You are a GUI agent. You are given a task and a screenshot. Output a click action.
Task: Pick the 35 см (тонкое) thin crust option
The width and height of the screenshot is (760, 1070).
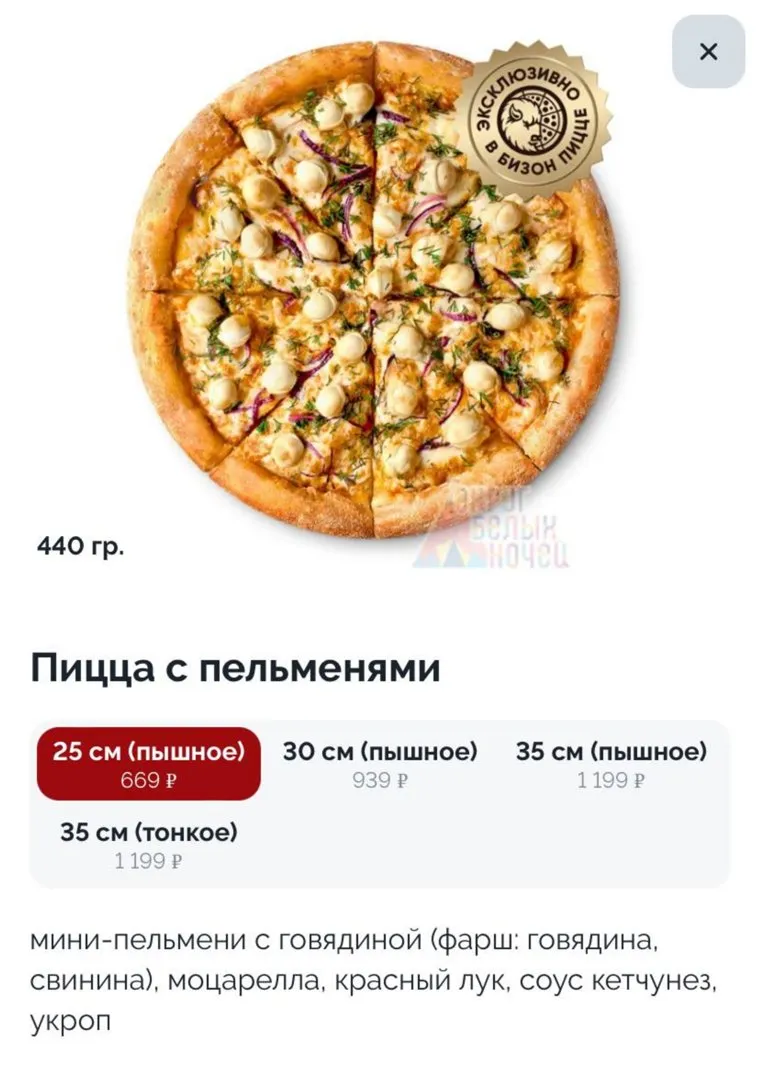[149, 845]
